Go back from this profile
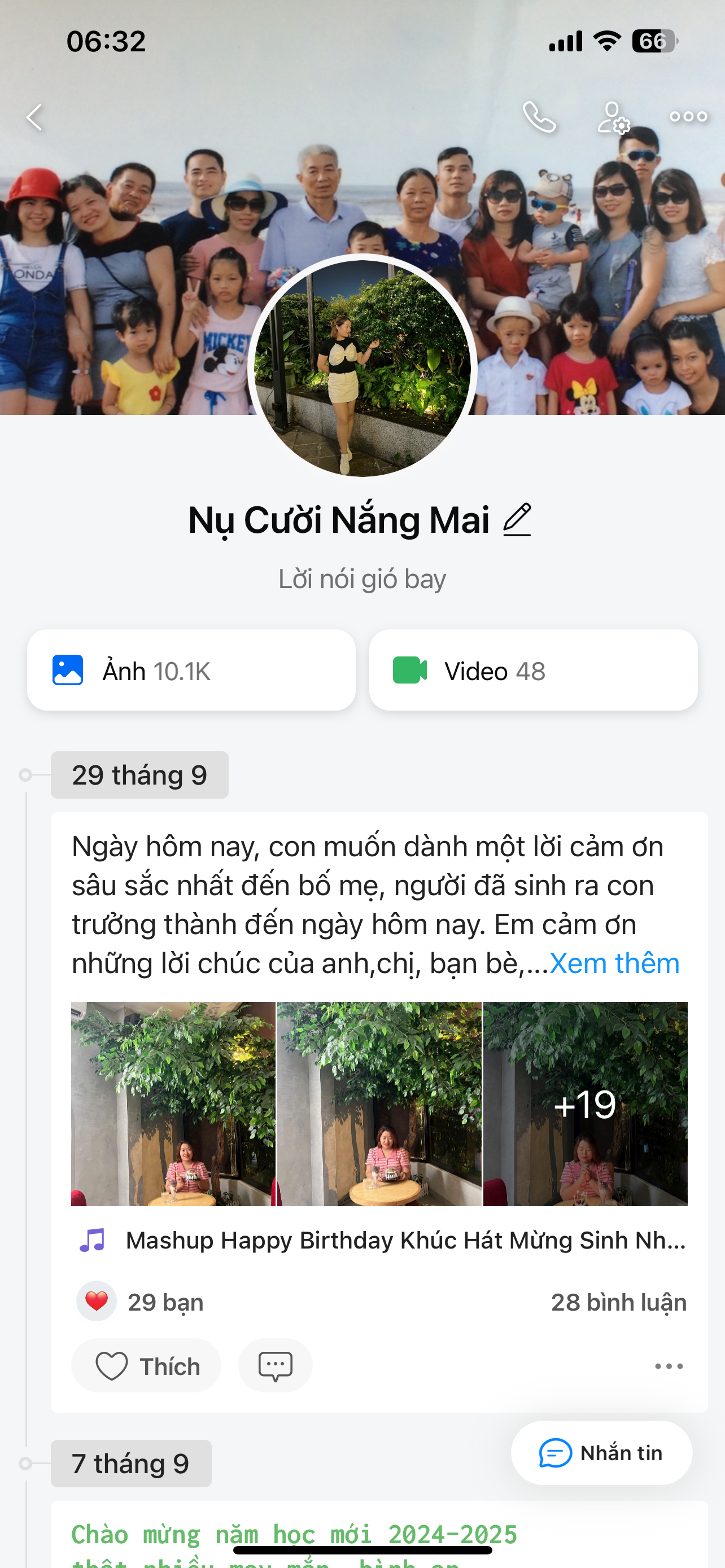 pyautogui.click(x=34, y=117)
